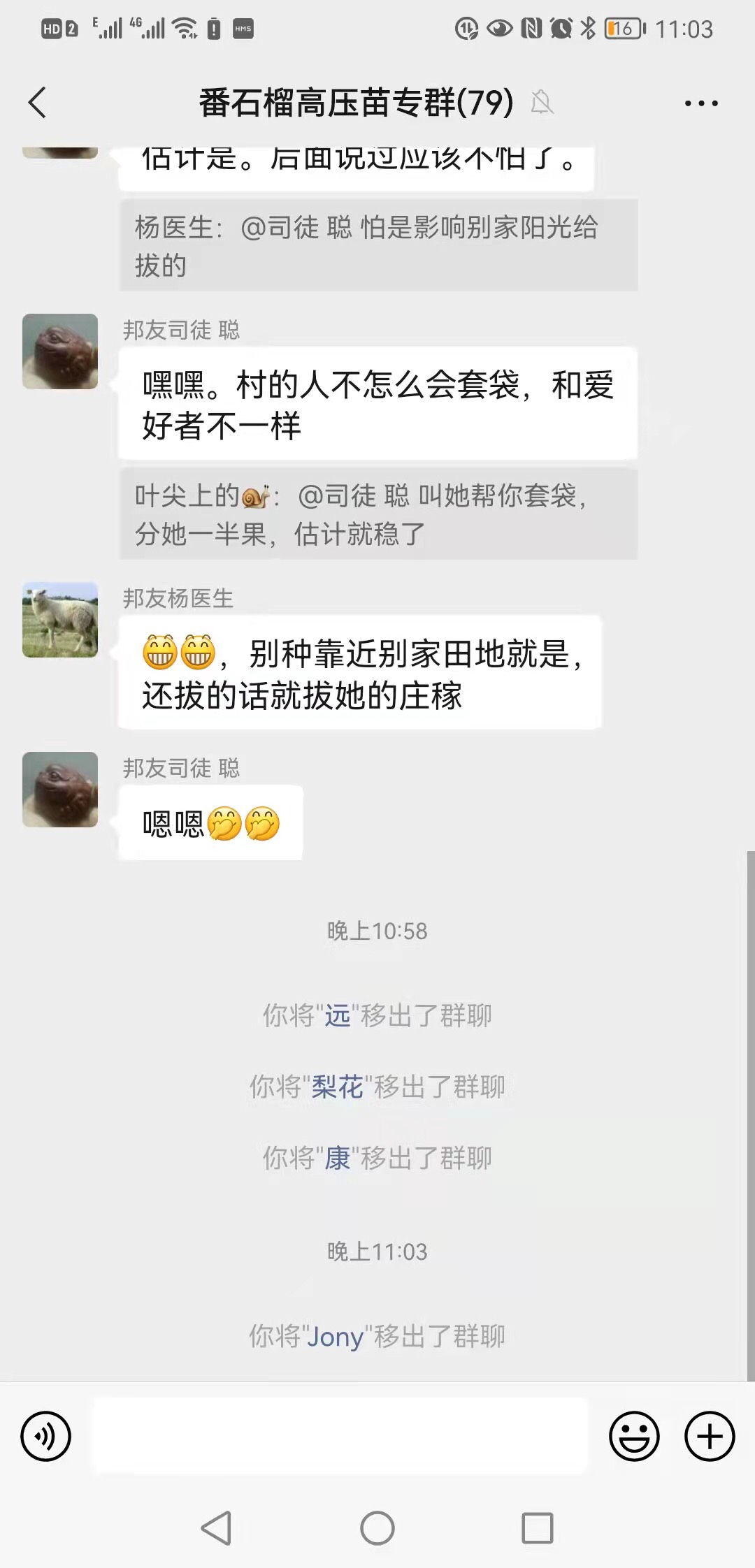The image size is (755, 1568).
Task: Open 司徒 聪's avatar beside 嗯嗯 message
Action: pyautogui.click(x=60, y=790)
